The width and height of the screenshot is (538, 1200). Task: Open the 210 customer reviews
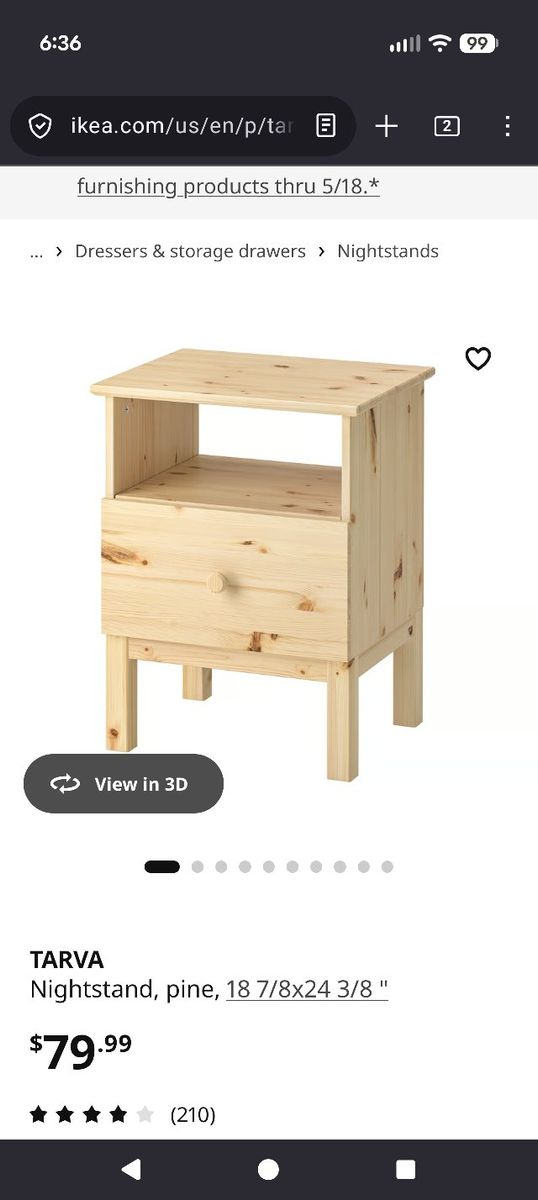click(x=193, y=1114)
